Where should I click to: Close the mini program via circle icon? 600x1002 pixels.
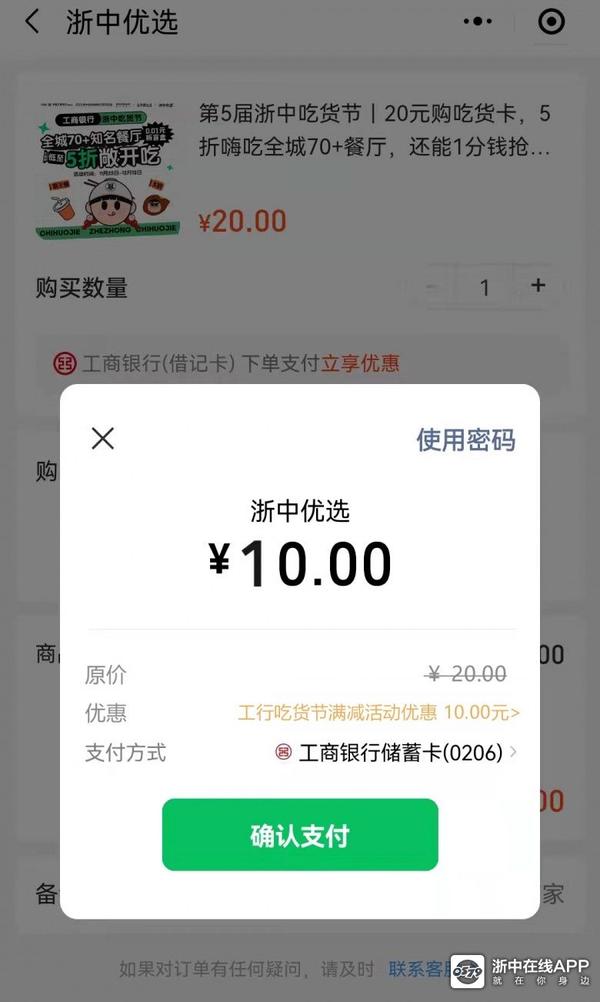(551, 22)
